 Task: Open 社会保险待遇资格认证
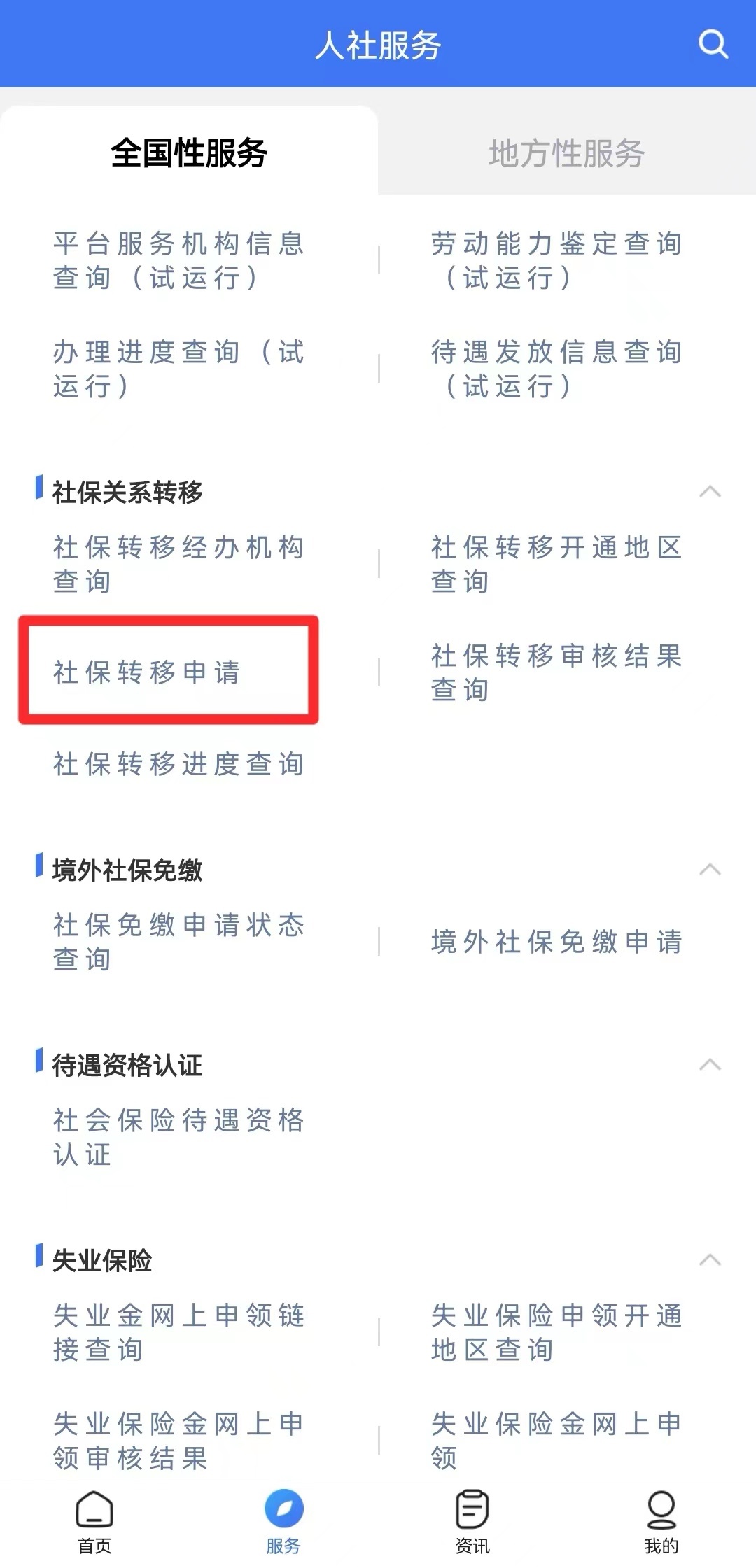[178, 1137]
